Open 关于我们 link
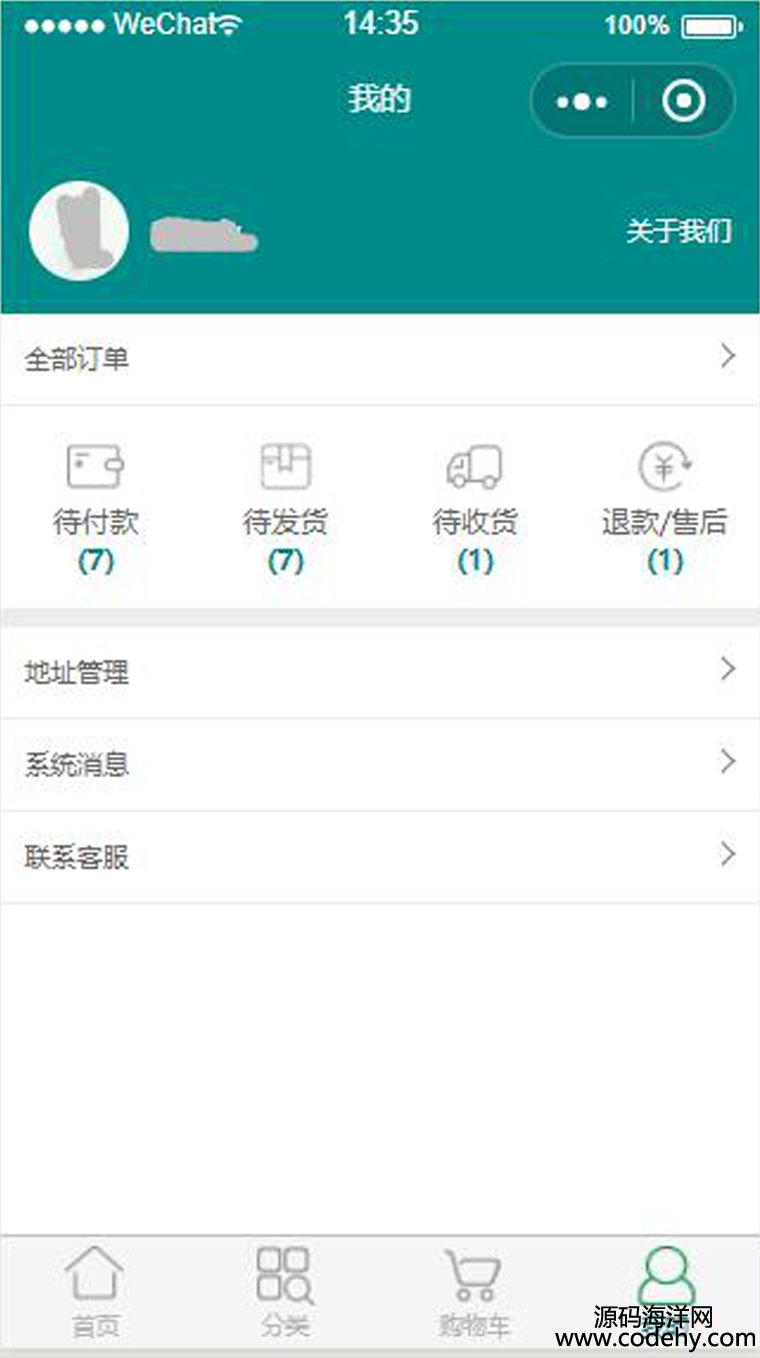This screenshot has height=1358, width=760. (678, 232)
